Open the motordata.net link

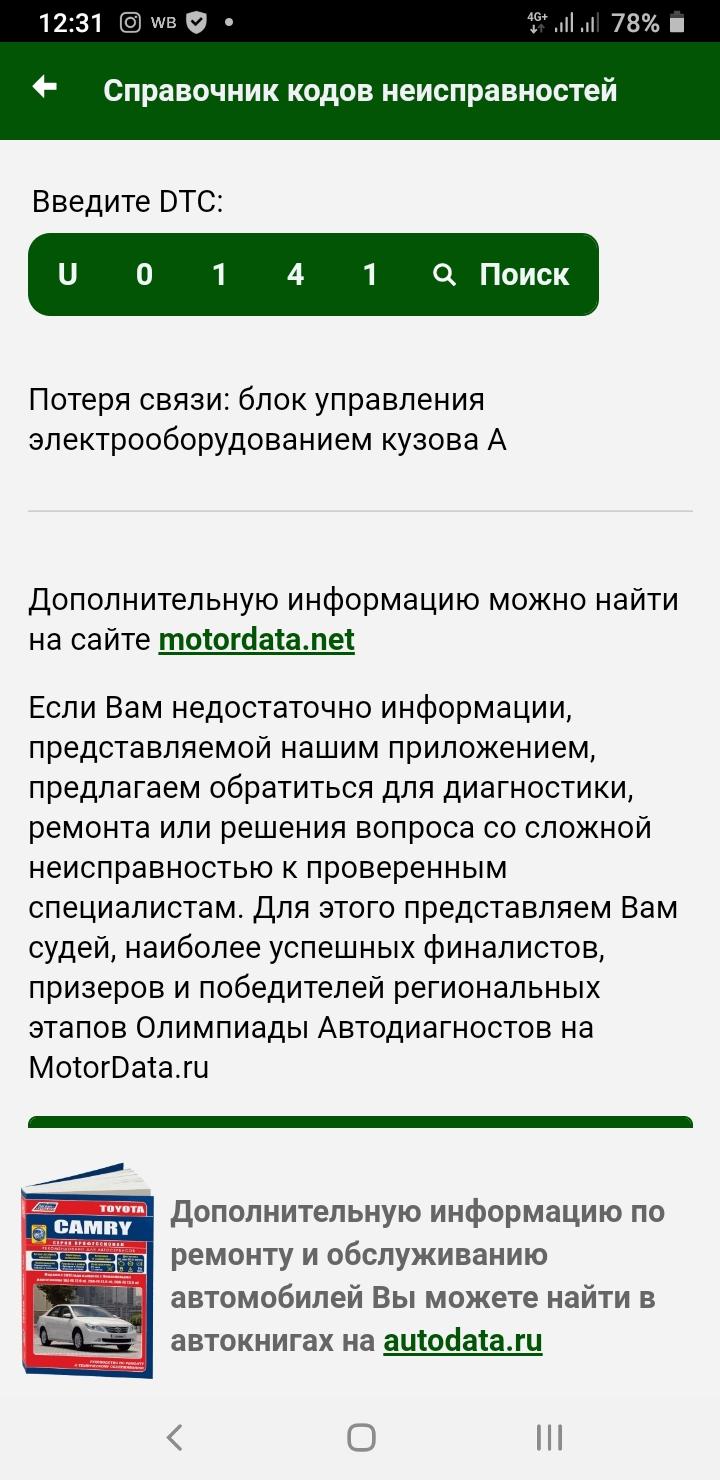coord(256,640)
